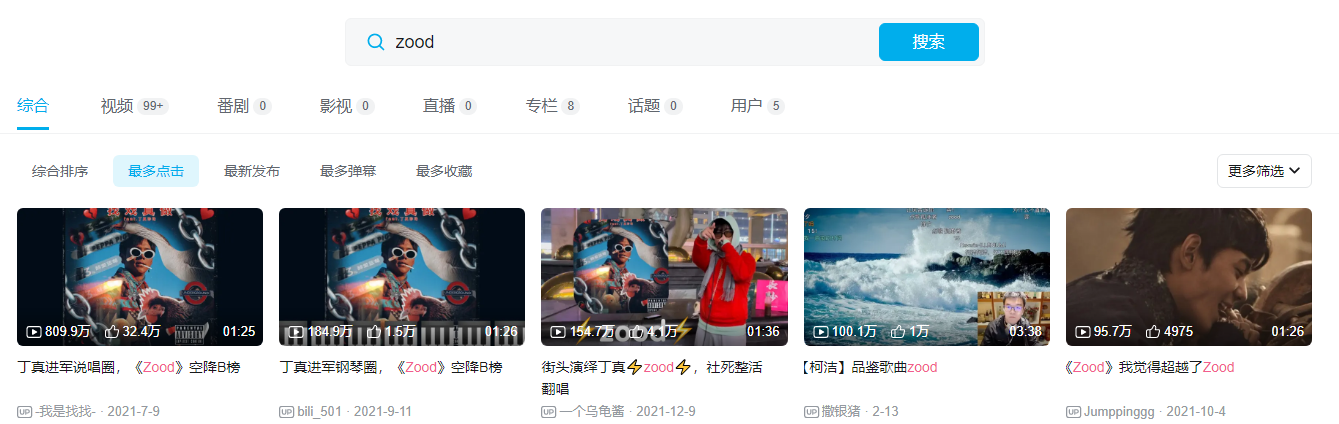This screenshot has width=1339, height=424.
Task: Expand the 更多筛选 dropdown
Action: tap(1263, 171)
